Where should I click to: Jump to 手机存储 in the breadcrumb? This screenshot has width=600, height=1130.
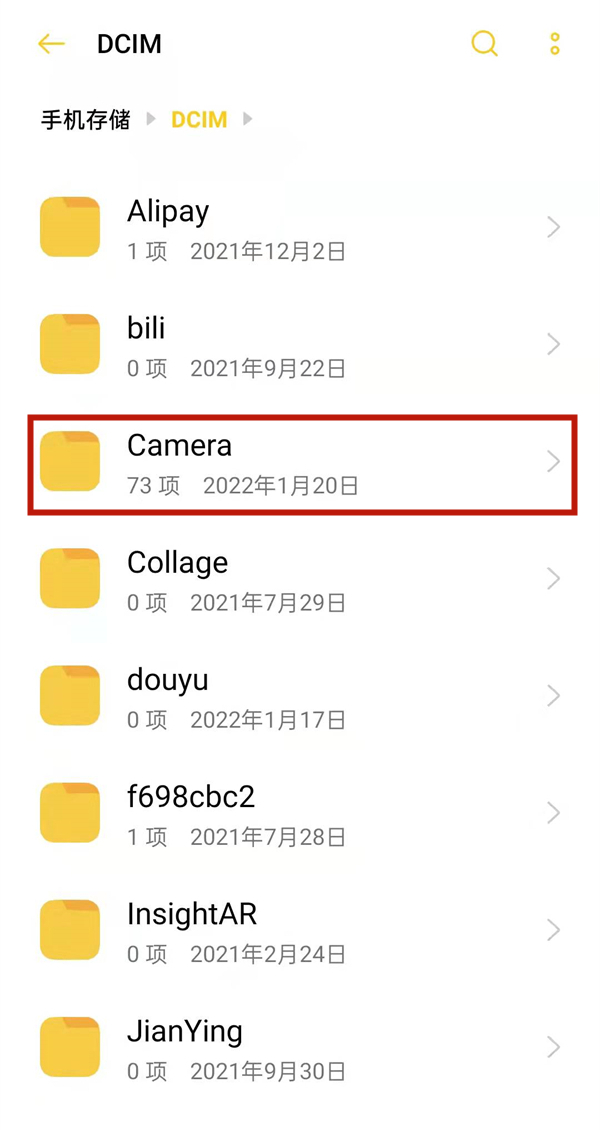click(x=85, y=120)
